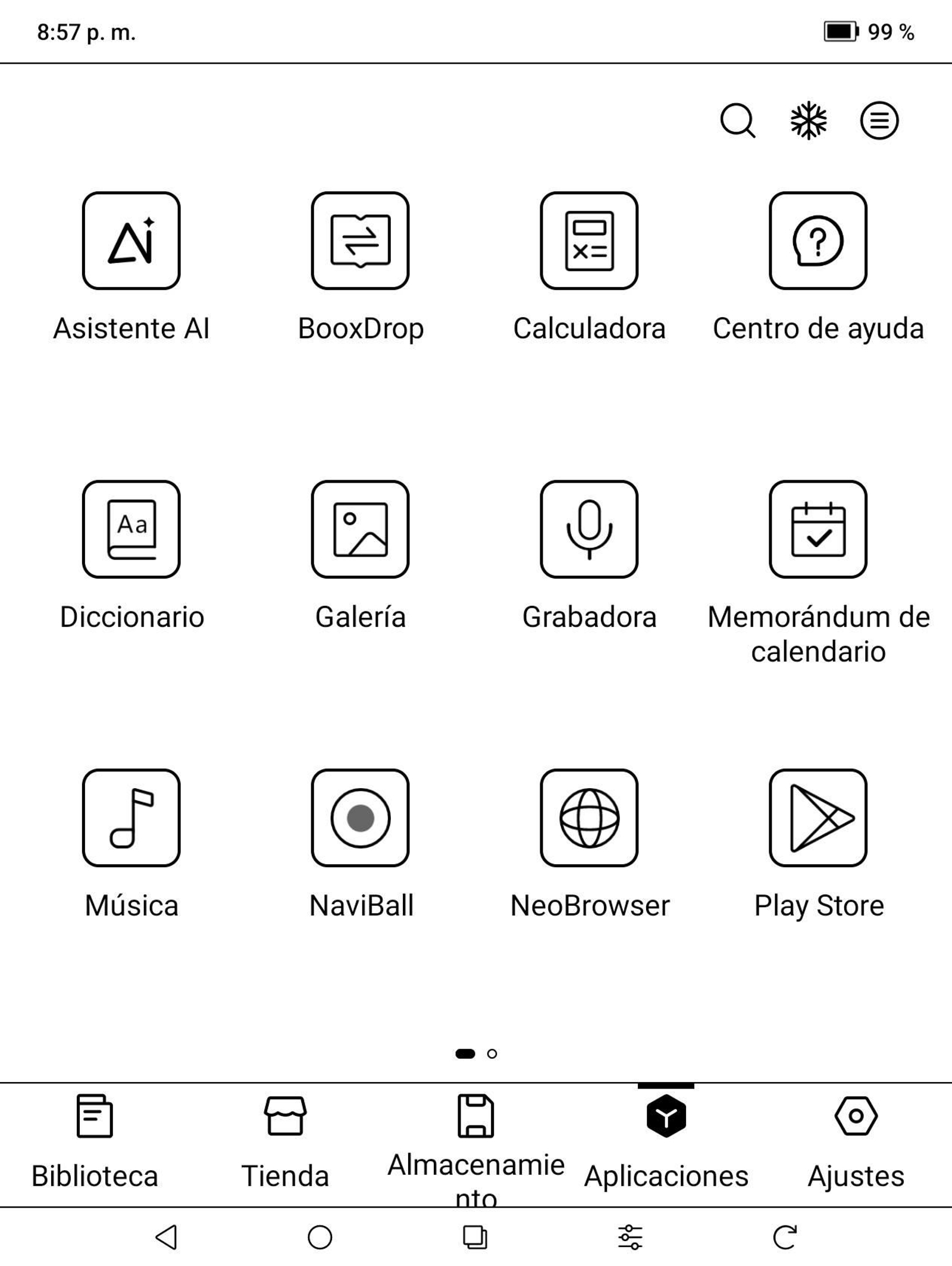Open the Calculadora app
This screenshot has height=1266, width=952.
point(589,240)
